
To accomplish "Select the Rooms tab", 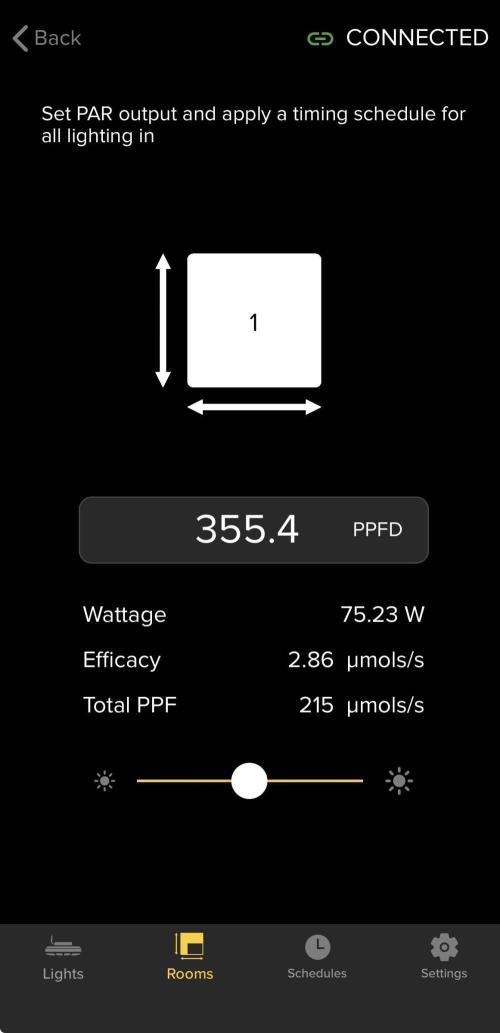I will click(x=190, y=957).
